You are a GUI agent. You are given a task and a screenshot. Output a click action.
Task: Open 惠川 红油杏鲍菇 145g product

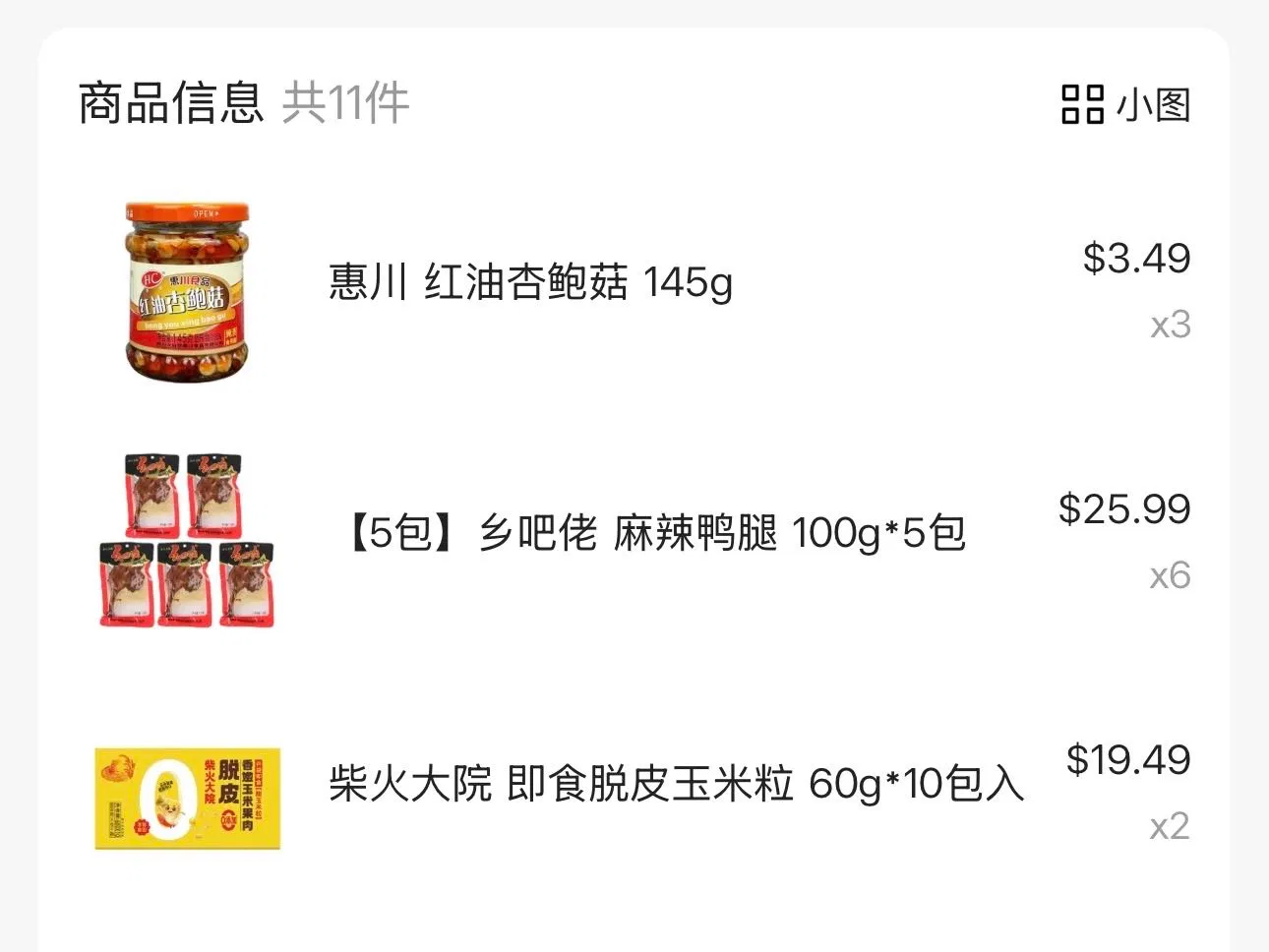click(530, 283)
